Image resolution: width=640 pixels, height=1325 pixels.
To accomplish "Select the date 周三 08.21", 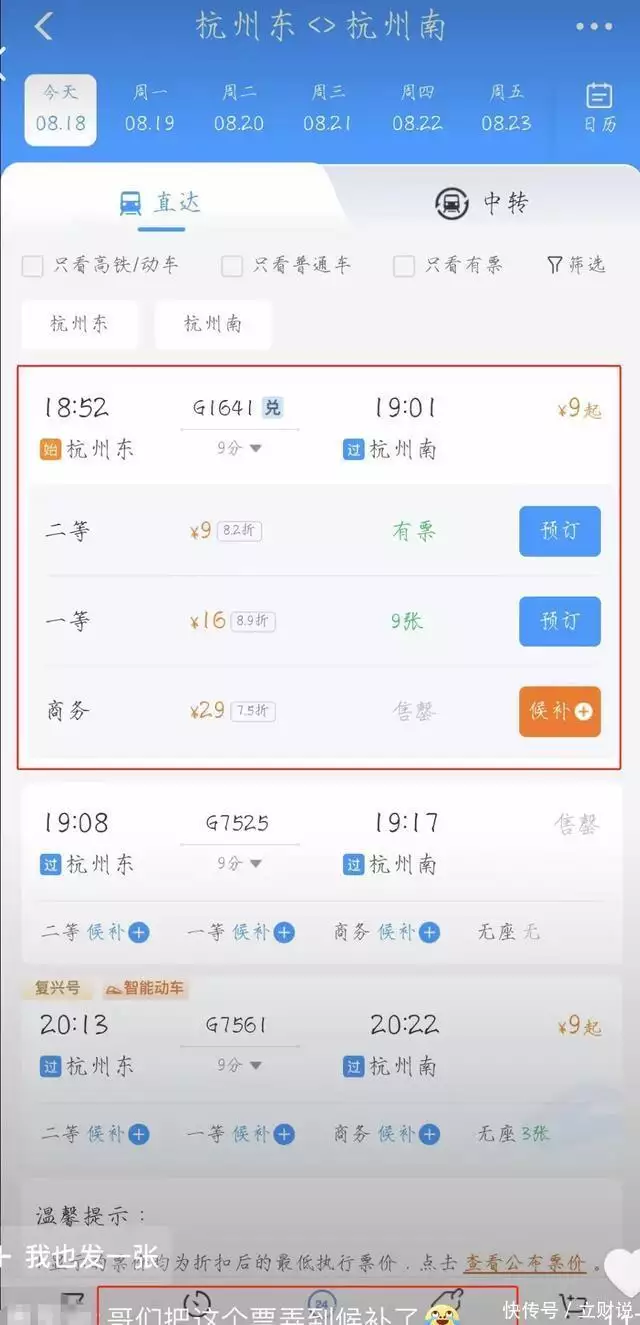I will click(328, 108).
